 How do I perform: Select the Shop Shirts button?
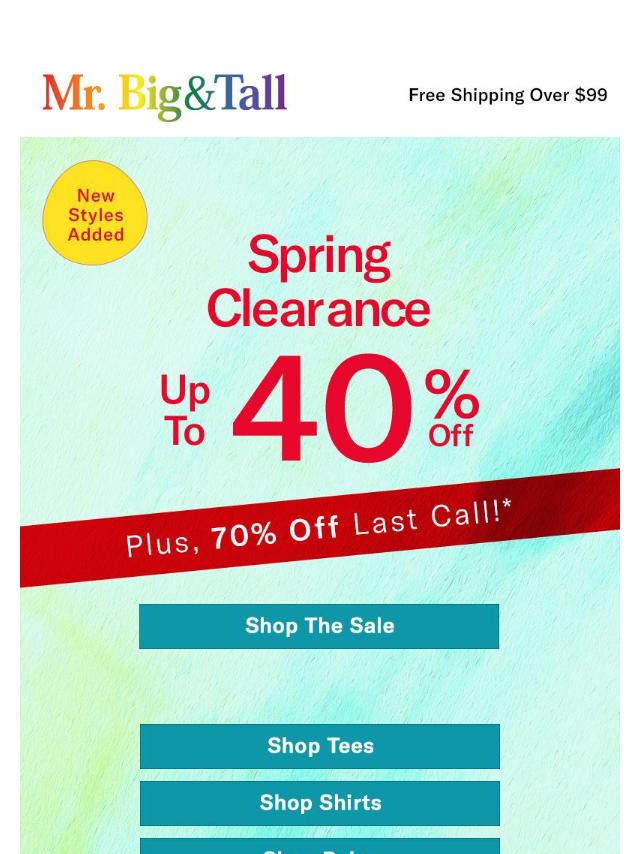pyautogui.click(x=319, y=803)
